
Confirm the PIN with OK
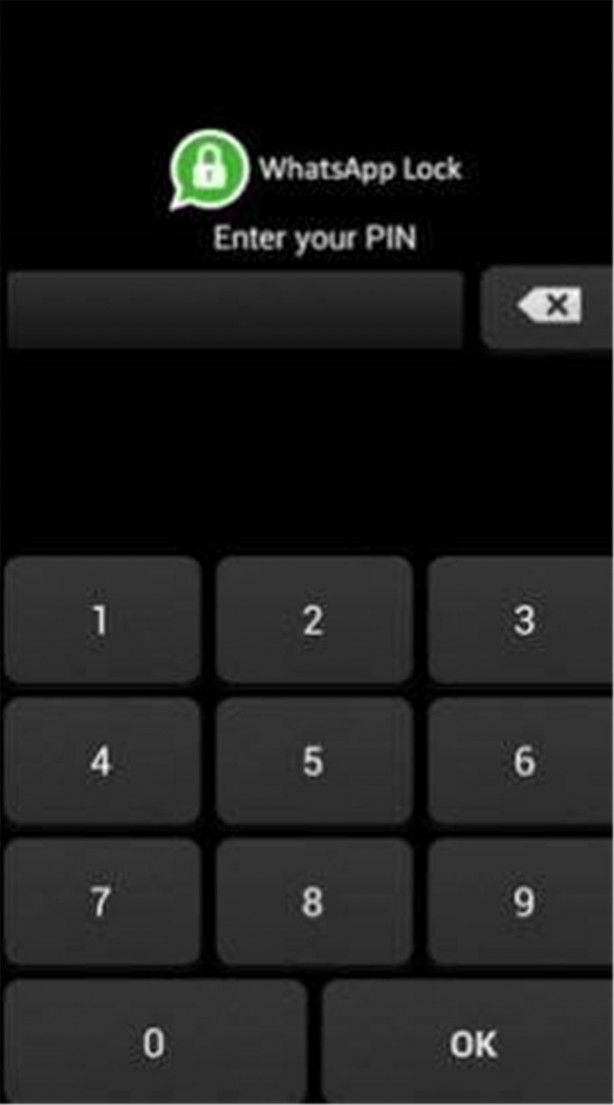470,1044
